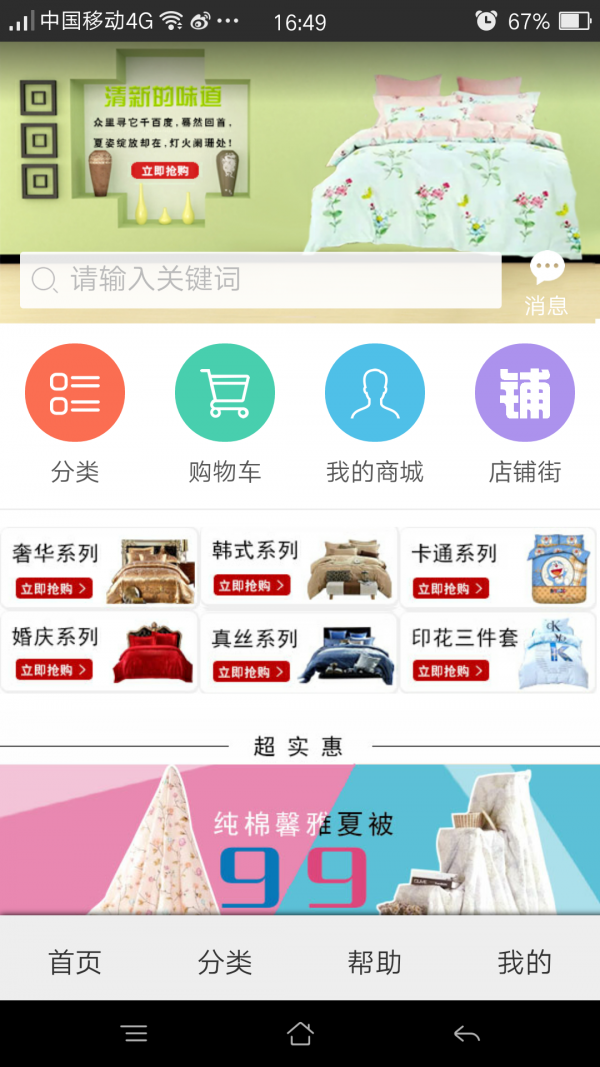Open 我的商城 account page
The width and height of the screenshot is (600, 1067).
[375, 393]
